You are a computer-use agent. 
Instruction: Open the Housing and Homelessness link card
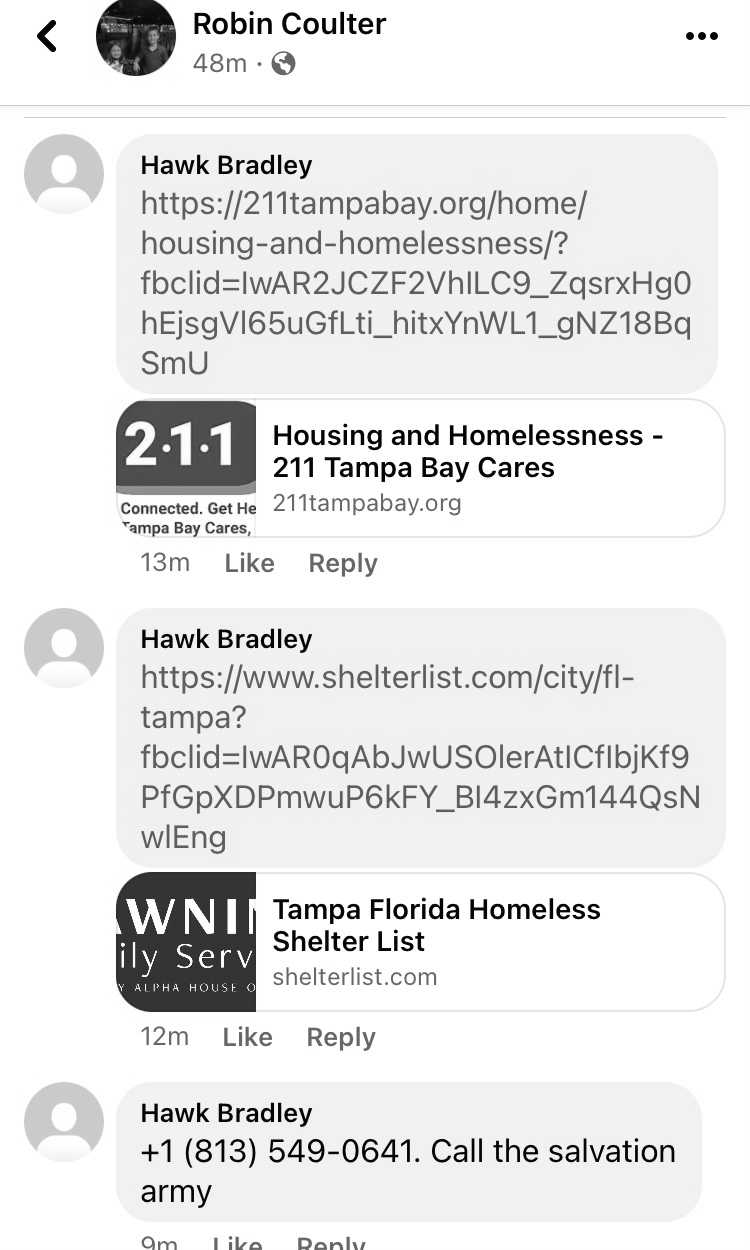click(420, 468)
